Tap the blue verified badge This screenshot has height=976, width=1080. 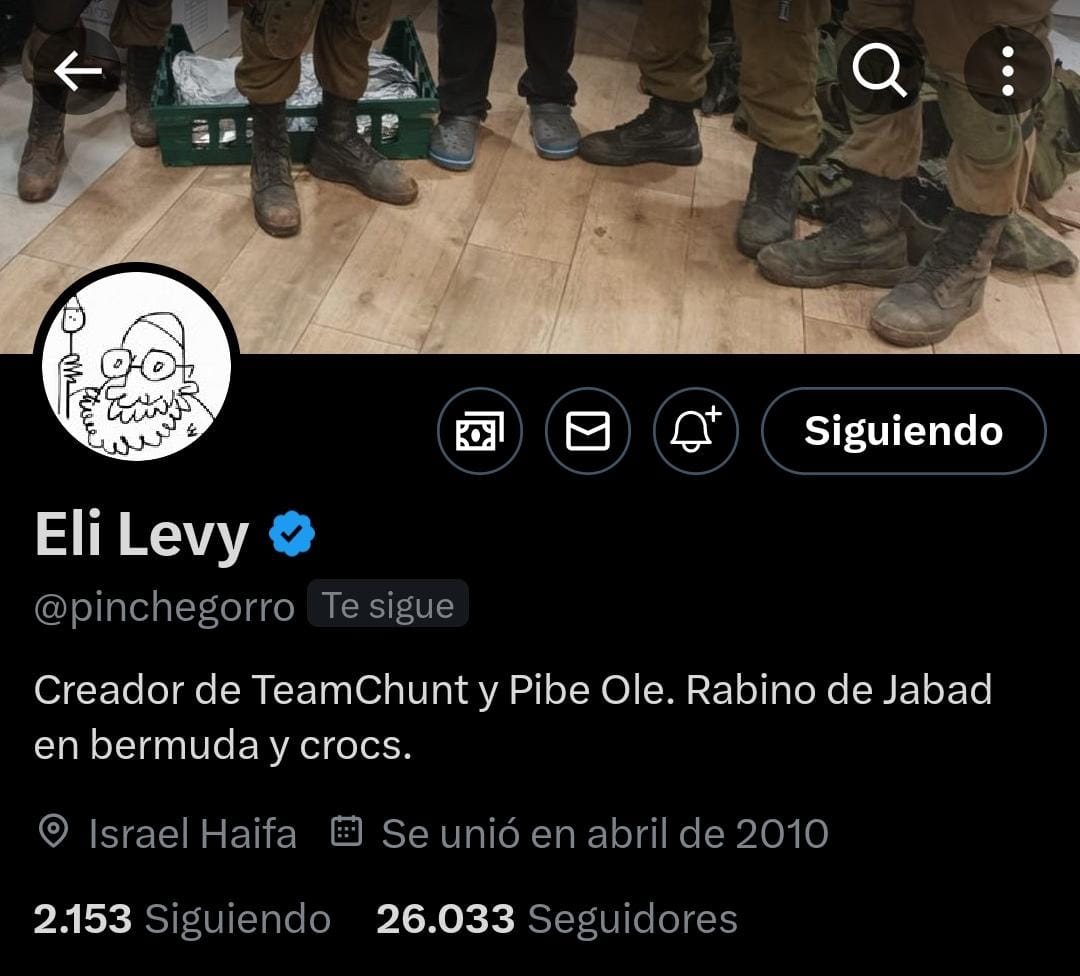click(292, 535)
